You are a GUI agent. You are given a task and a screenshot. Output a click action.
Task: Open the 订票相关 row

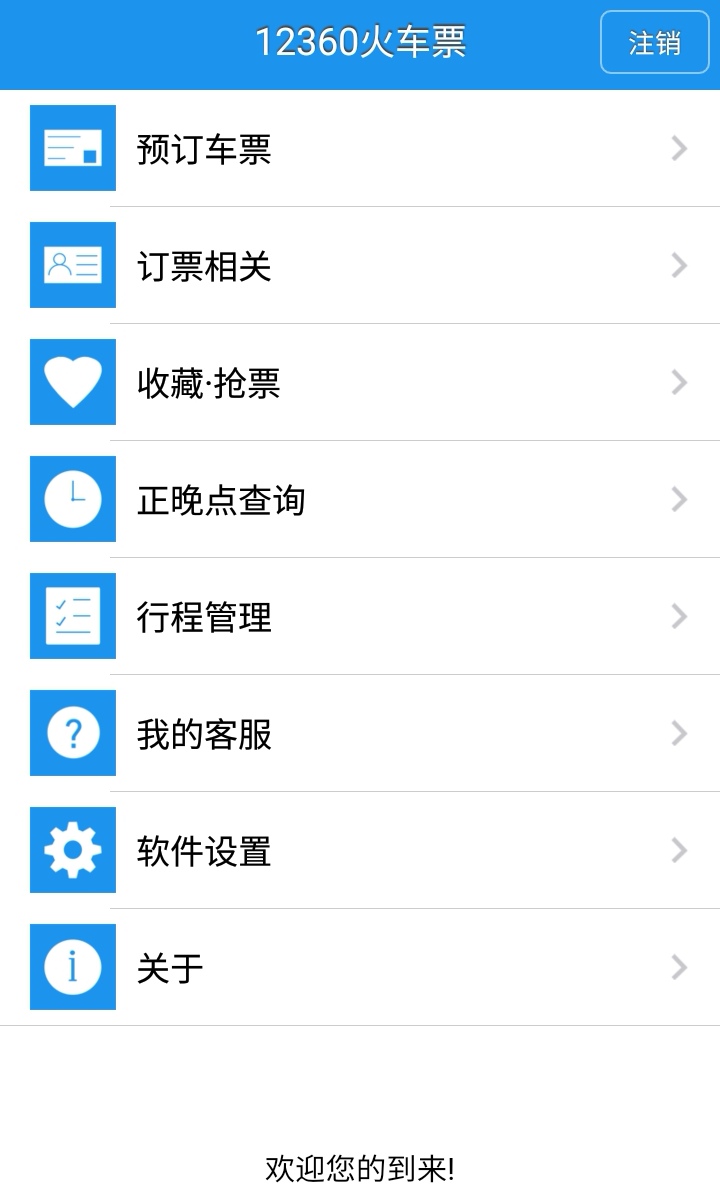pos(360,266)
